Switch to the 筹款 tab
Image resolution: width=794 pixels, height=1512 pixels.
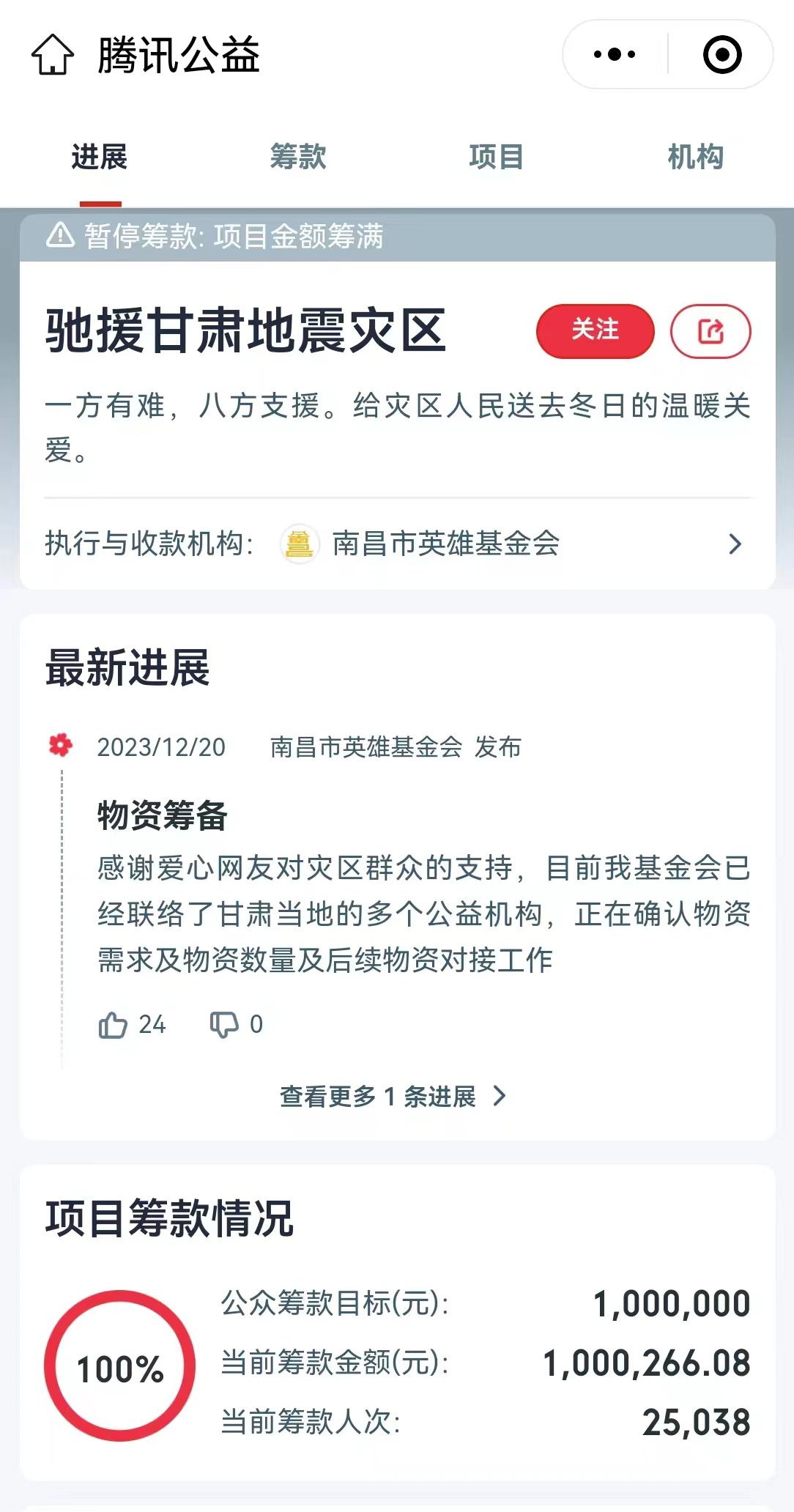click(297, 157)
